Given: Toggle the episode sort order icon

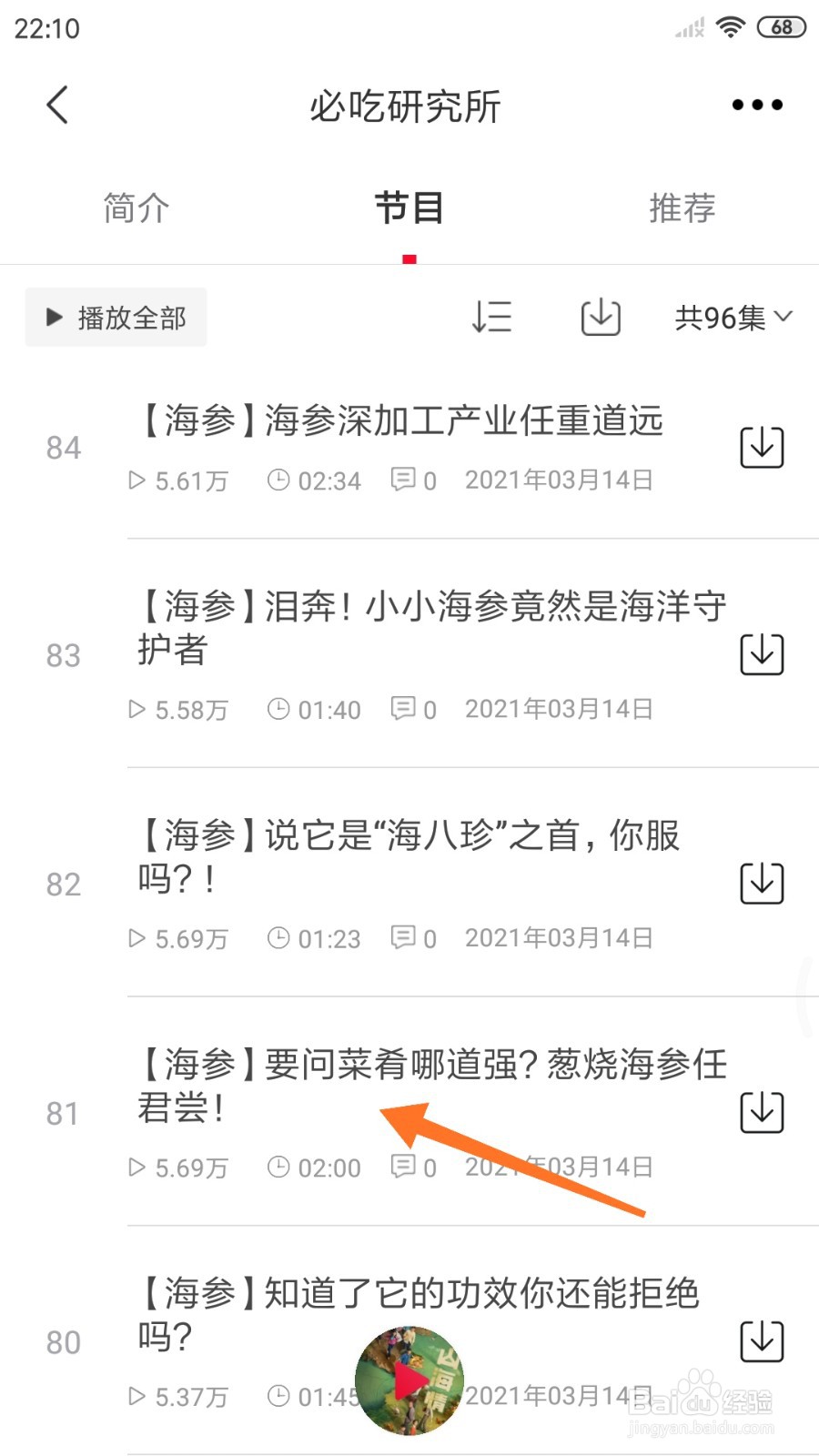Looking at the screenshot, I should coord(491,318).
